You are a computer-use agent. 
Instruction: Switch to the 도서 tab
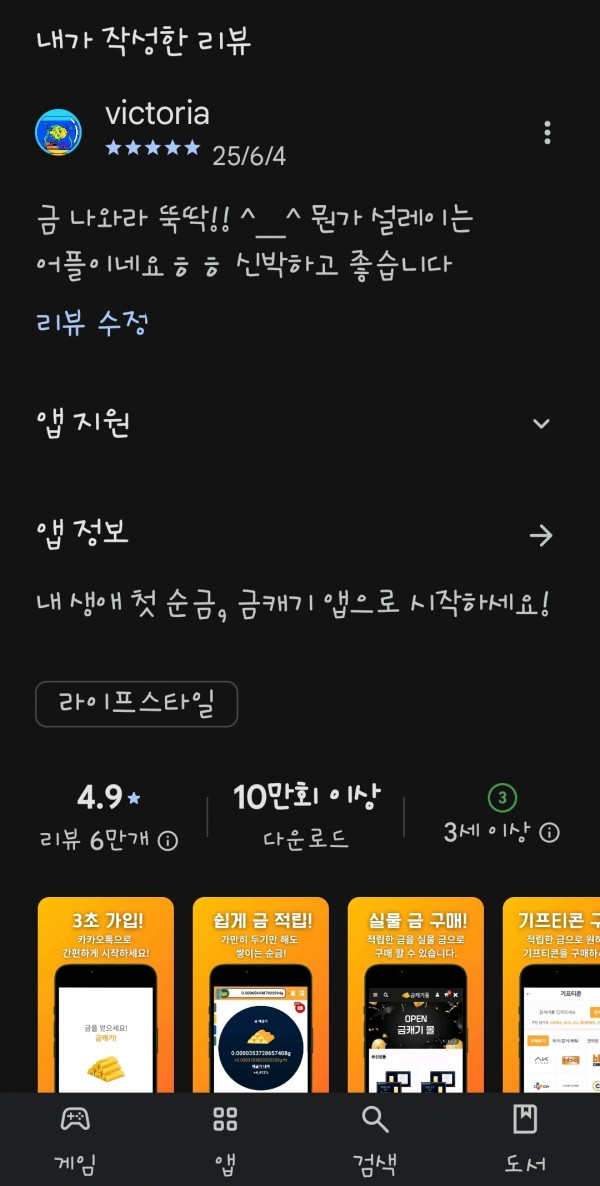pos(525,1139)
